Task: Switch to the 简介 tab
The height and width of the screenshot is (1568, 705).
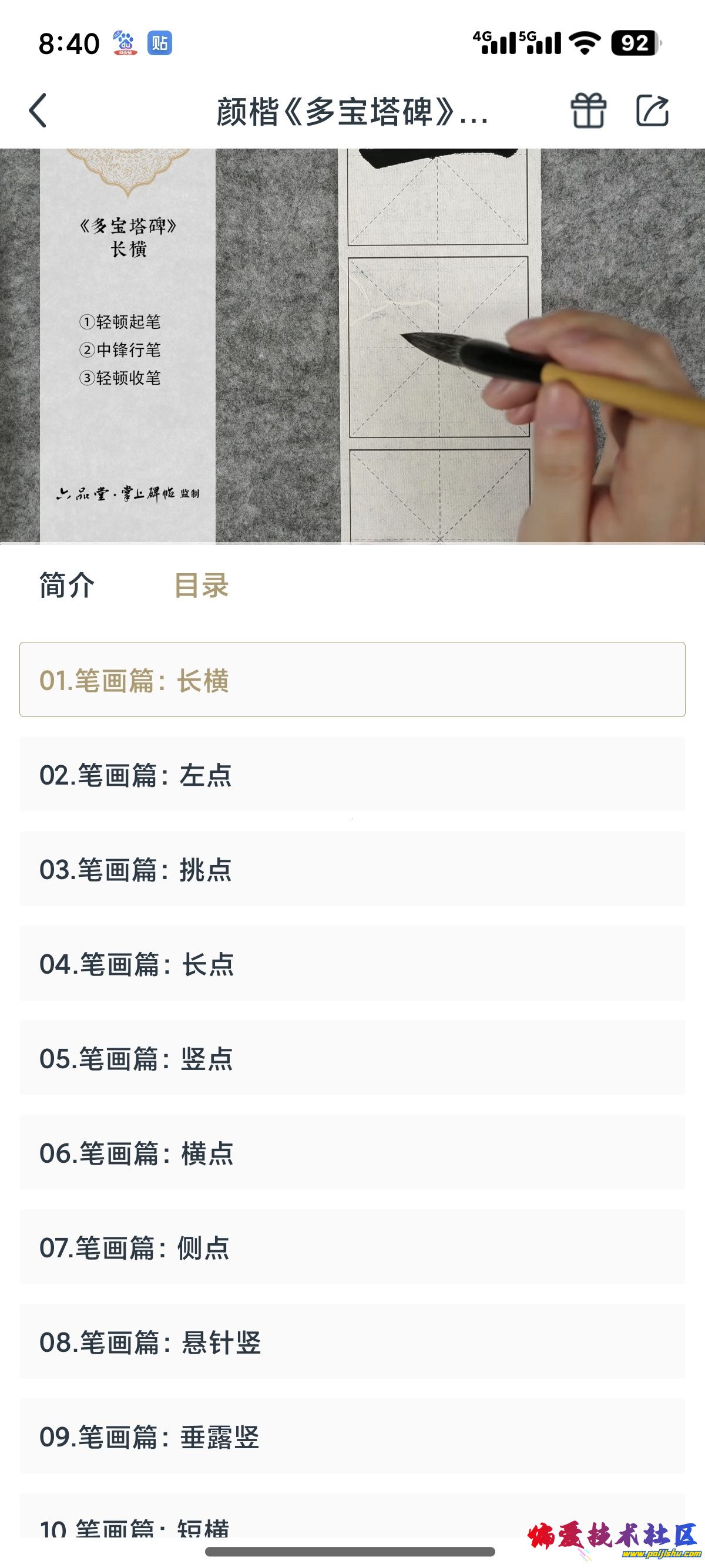Action: pos(67,586)
